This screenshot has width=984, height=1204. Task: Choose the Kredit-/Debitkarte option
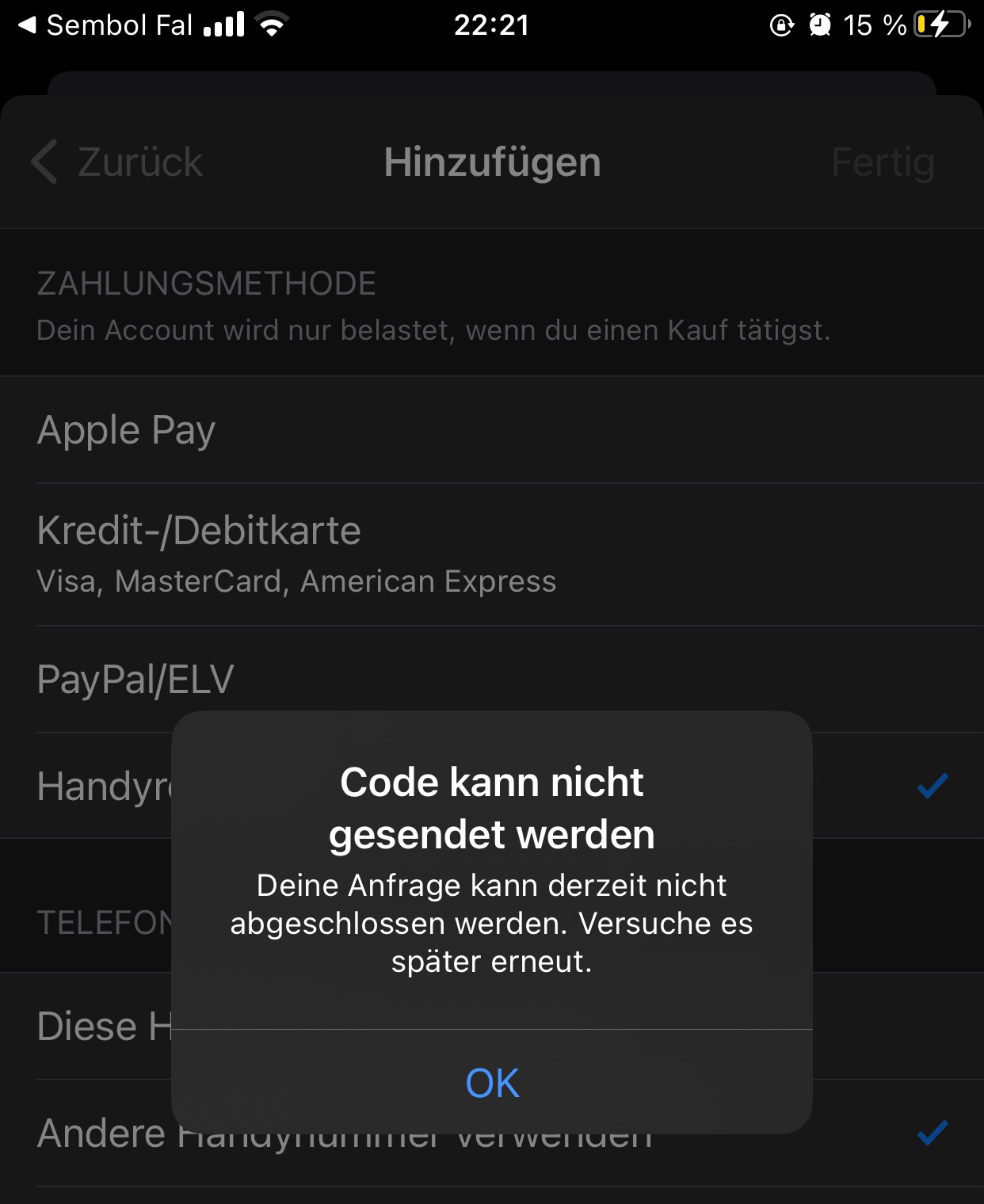tap(492, 554)
